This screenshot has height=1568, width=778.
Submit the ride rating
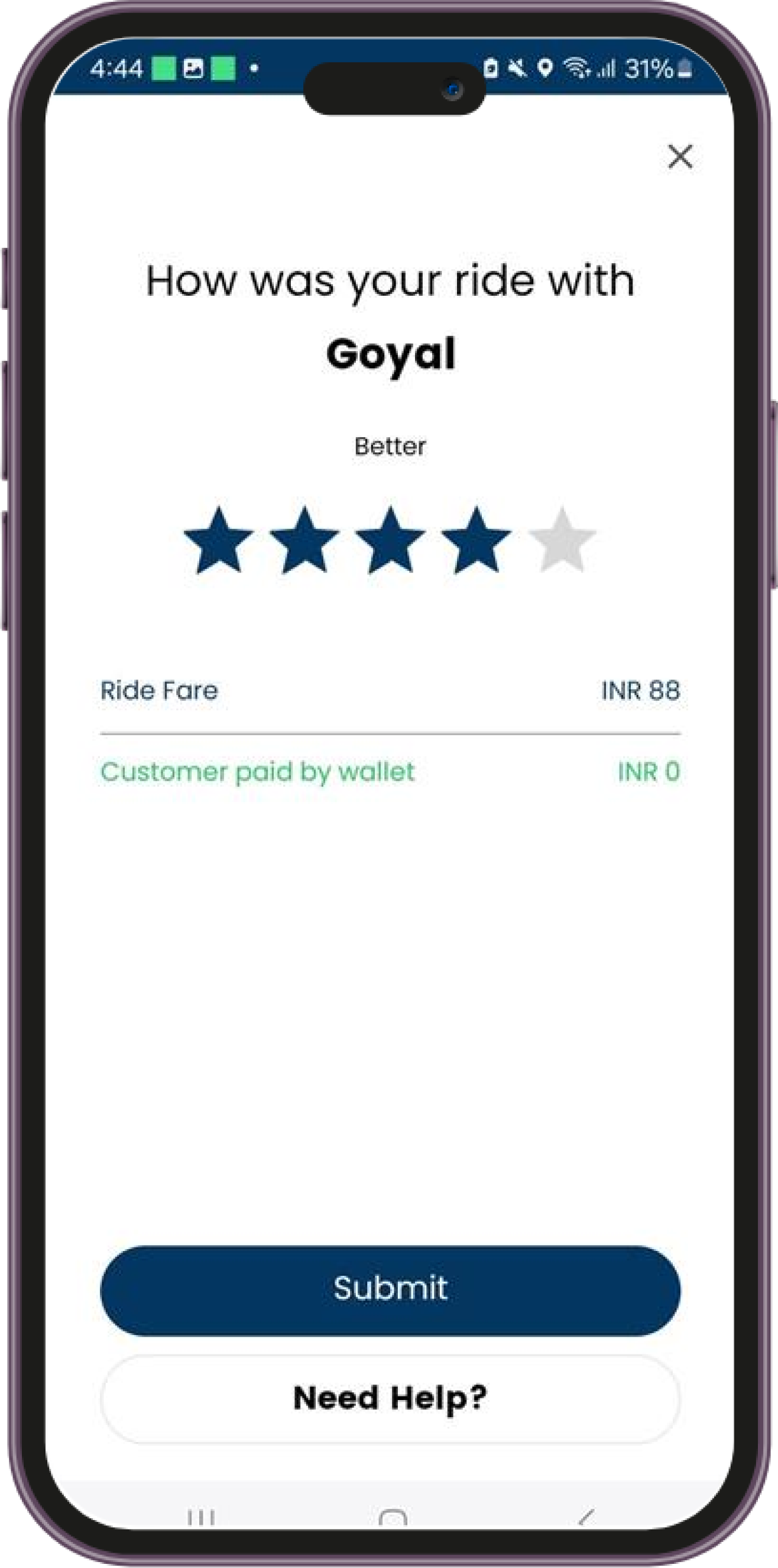pyautogui.click(x=390, y=1290)
